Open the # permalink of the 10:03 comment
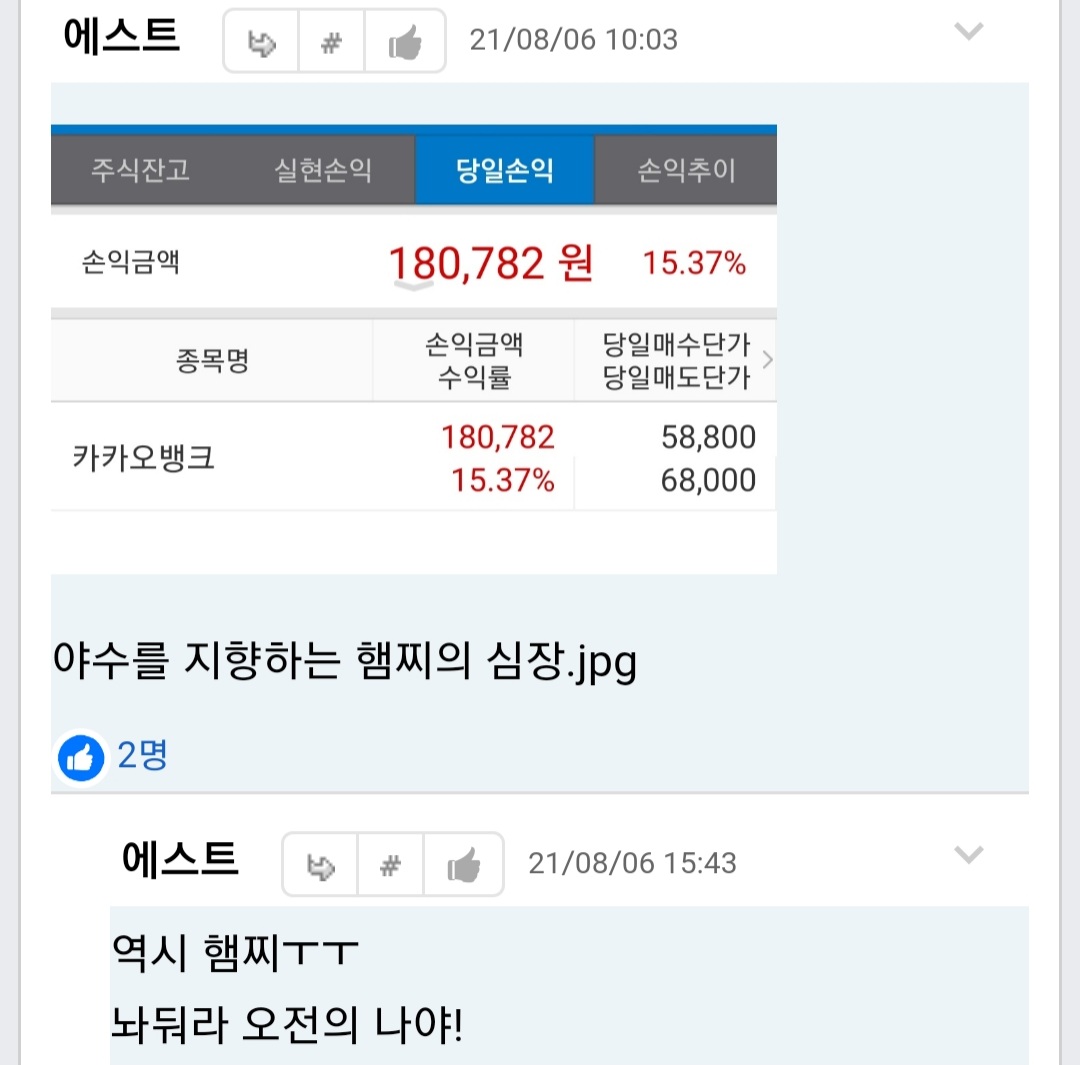This screenshot has height=1065, width=1080. point(332,42)
